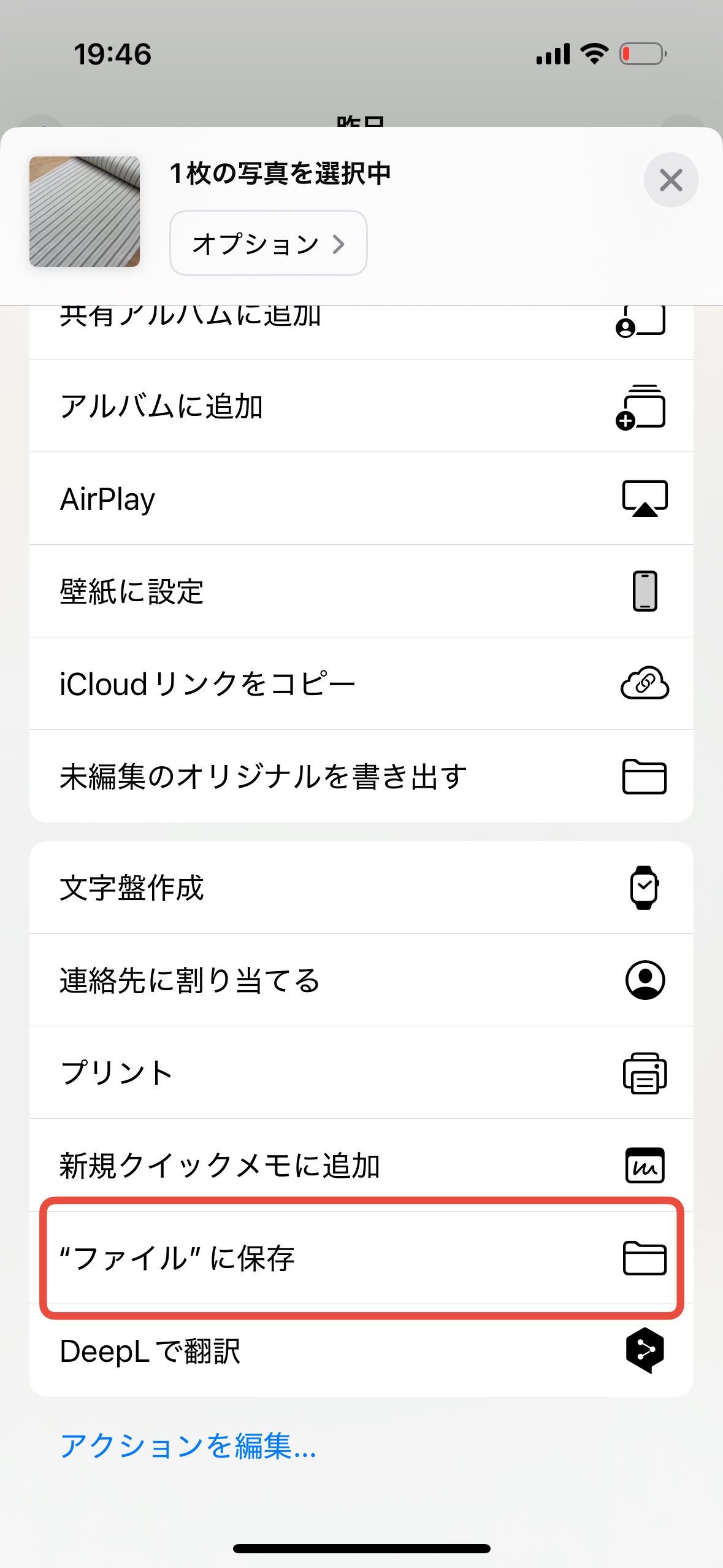Choose 新規クイックメモに追加
The width and height of the screenshot is (723, 1568).
361,1165
